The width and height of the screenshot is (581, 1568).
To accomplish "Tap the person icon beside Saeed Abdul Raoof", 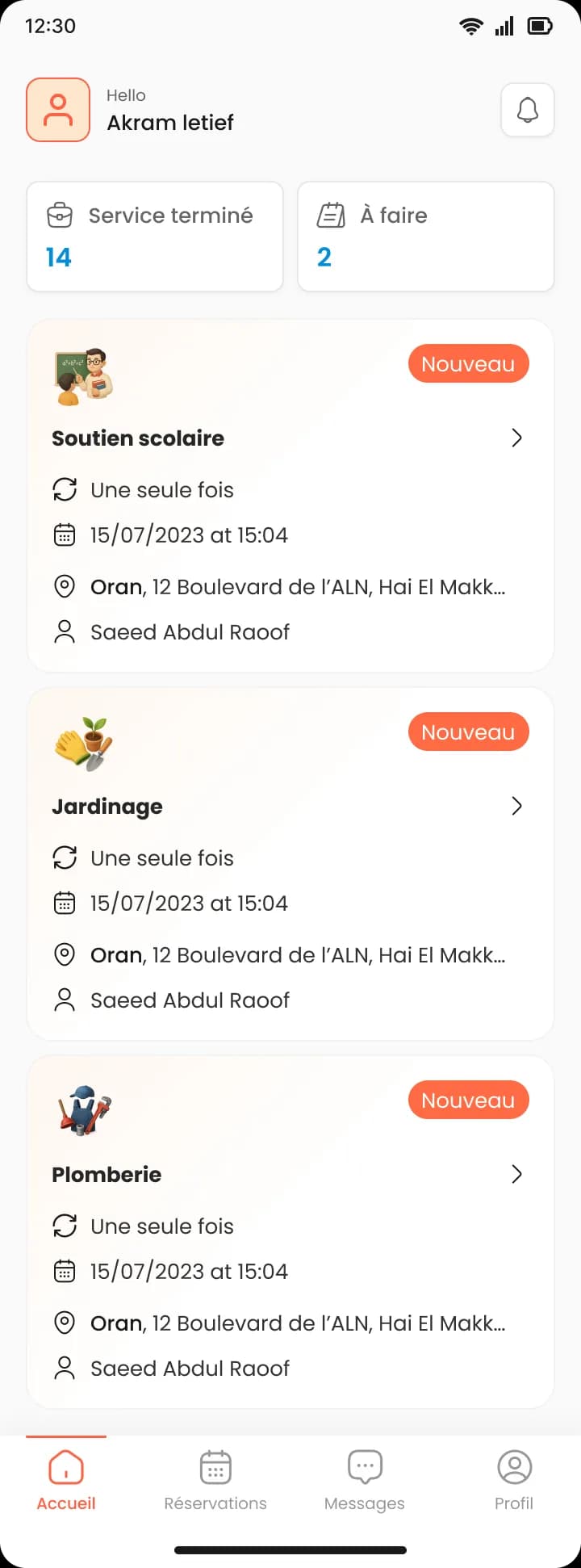I will point(65,631).
